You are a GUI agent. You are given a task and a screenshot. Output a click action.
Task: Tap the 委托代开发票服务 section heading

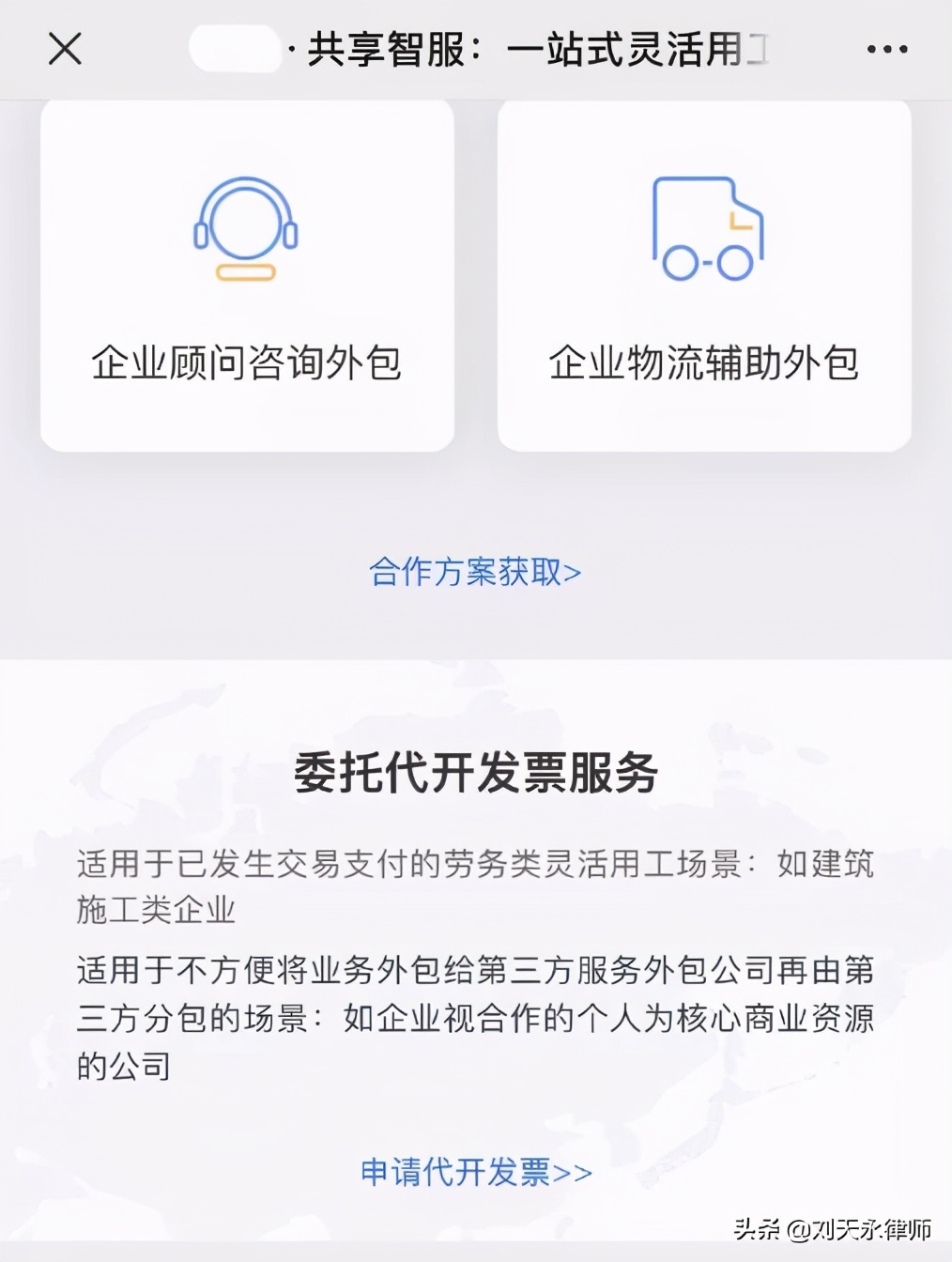coord(475,774)
